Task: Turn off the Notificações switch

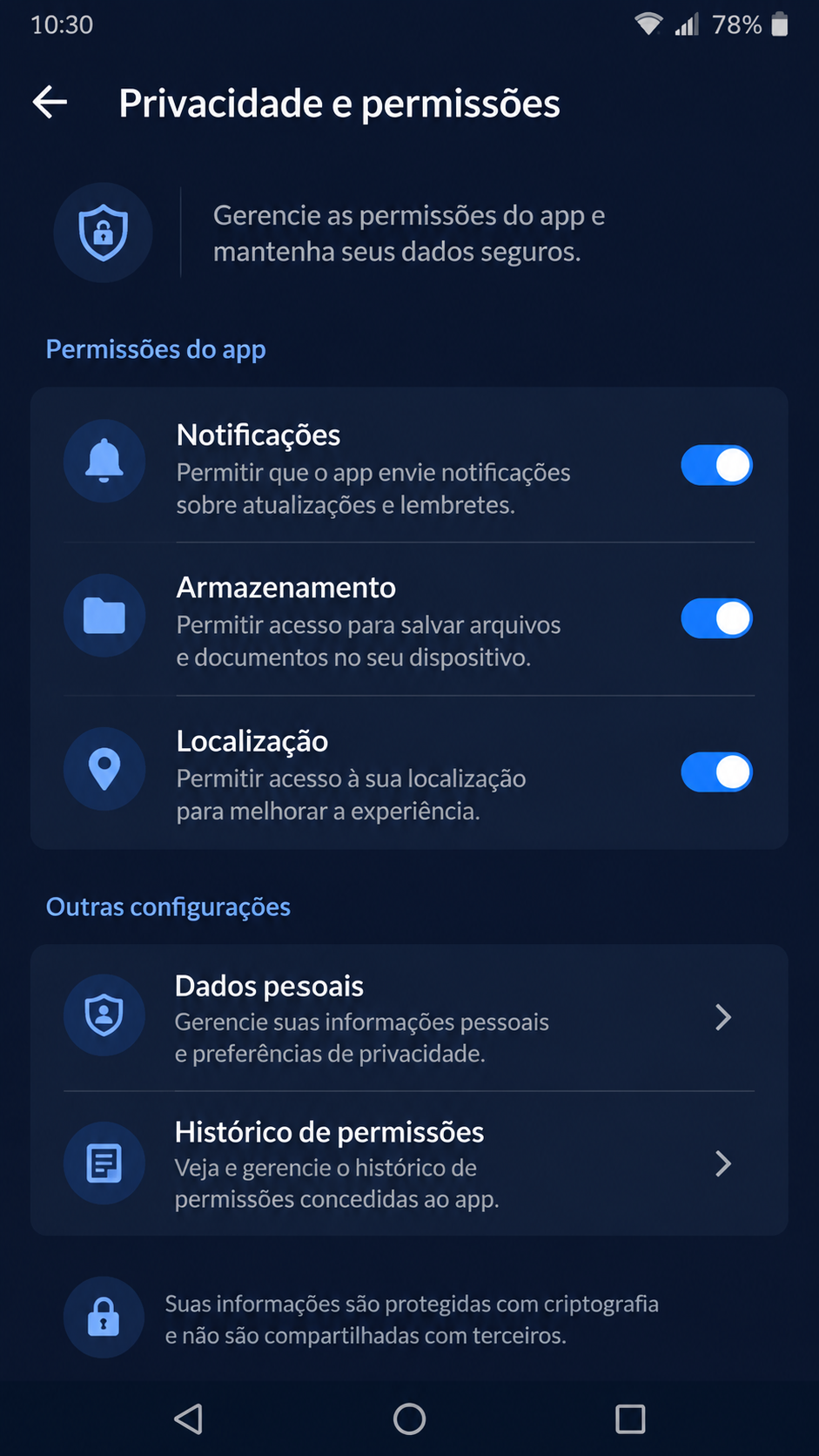Action: [x=716, y=465]
